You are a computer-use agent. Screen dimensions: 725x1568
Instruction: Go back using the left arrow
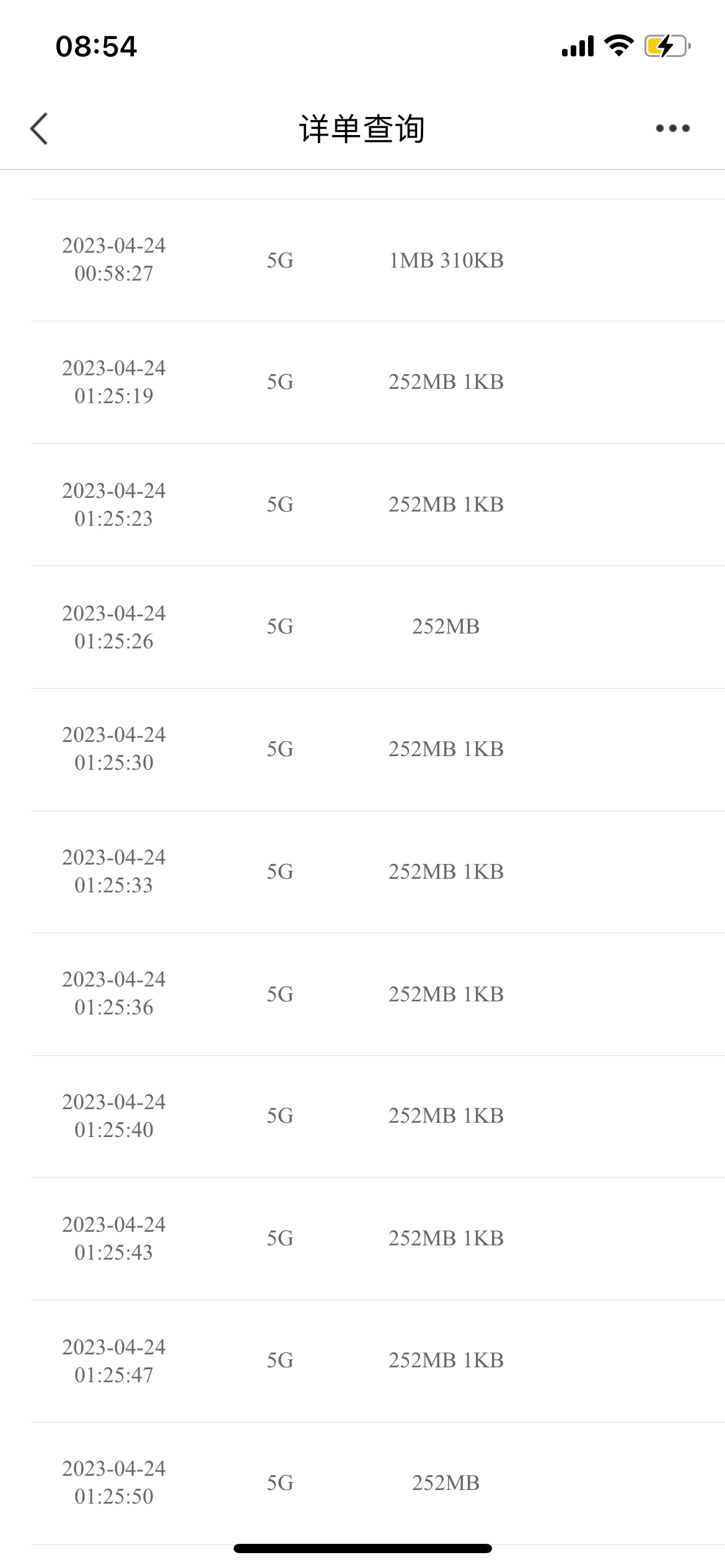[x=38, y=129]
